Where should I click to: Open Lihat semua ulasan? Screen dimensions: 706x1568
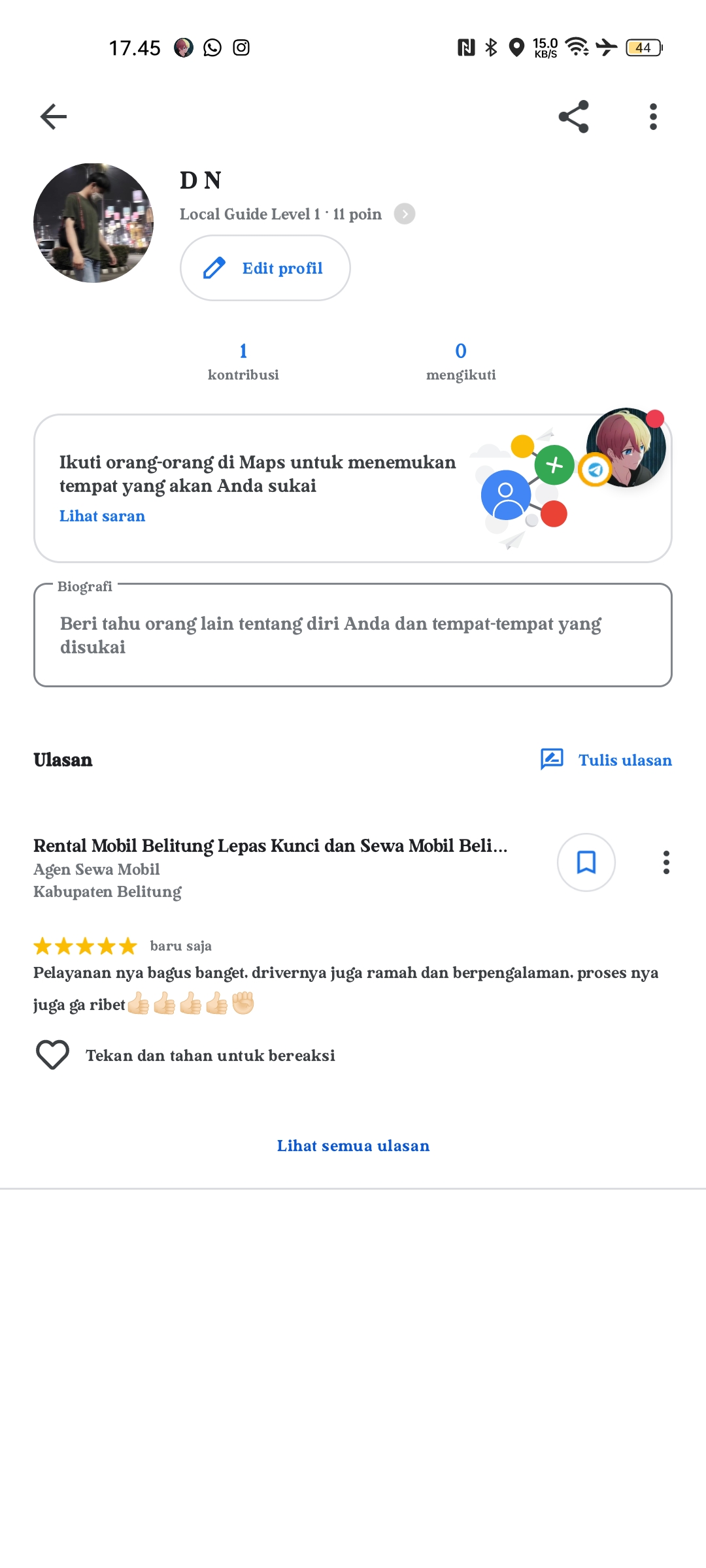coord(353,1145)
